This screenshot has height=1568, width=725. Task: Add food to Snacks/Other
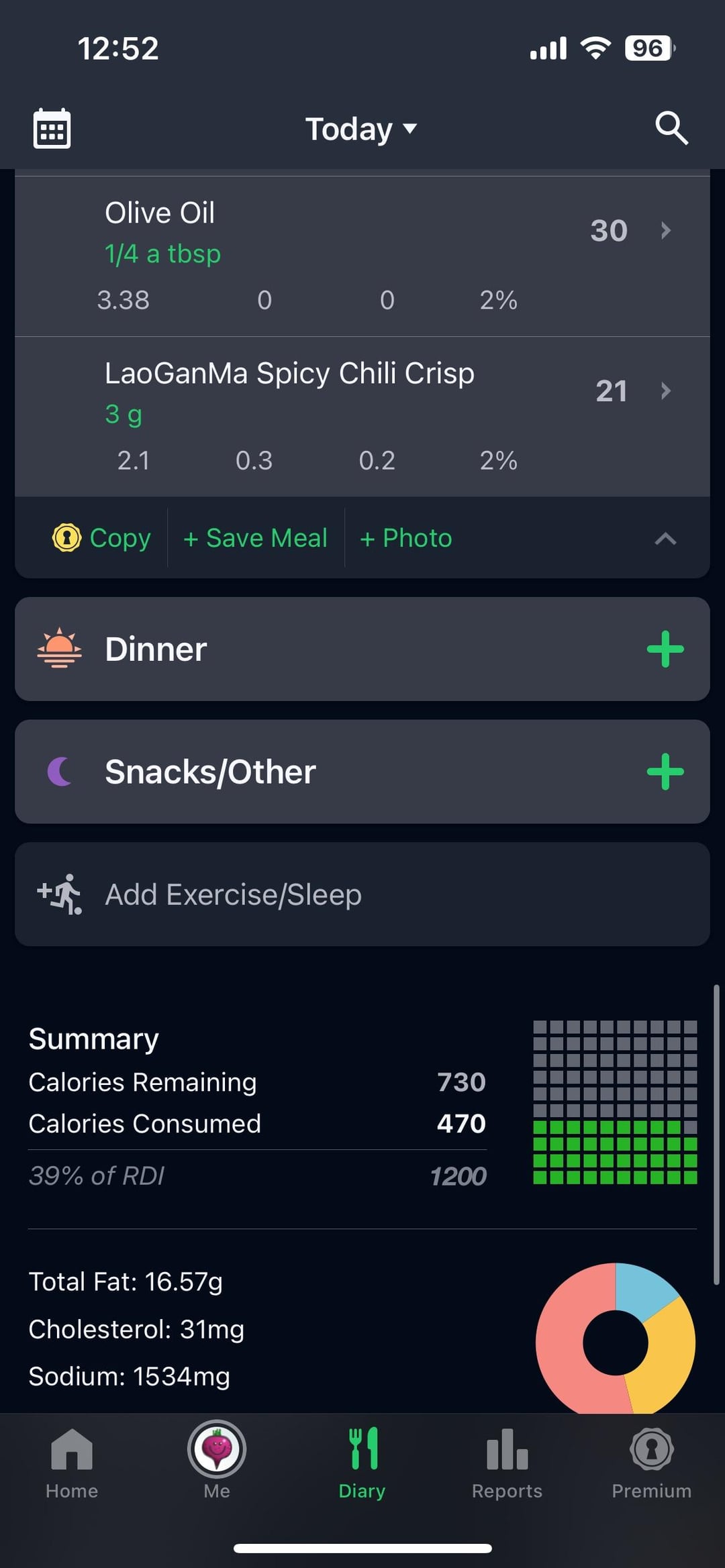tap(665, 772)
